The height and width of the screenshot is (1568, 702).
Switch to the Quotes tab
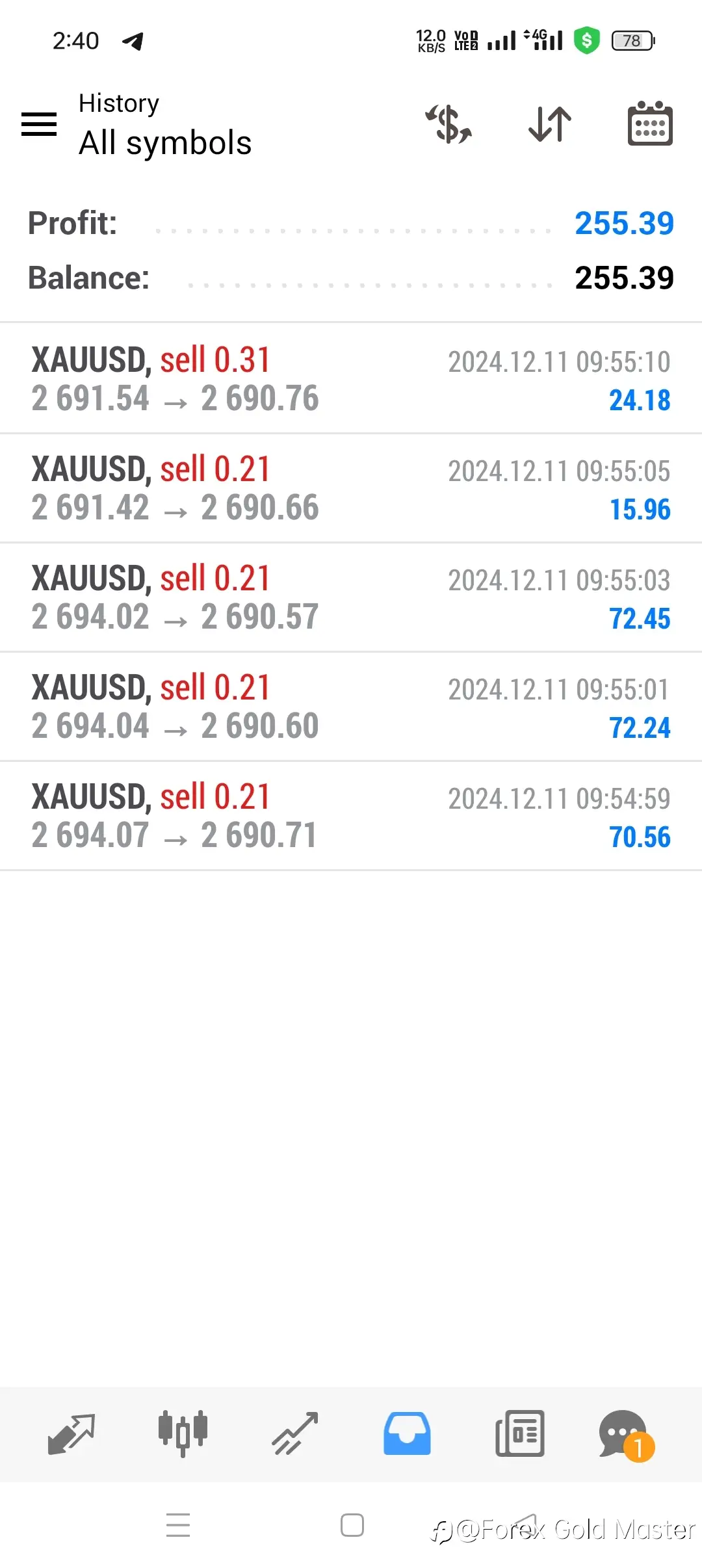(71, 1433)
